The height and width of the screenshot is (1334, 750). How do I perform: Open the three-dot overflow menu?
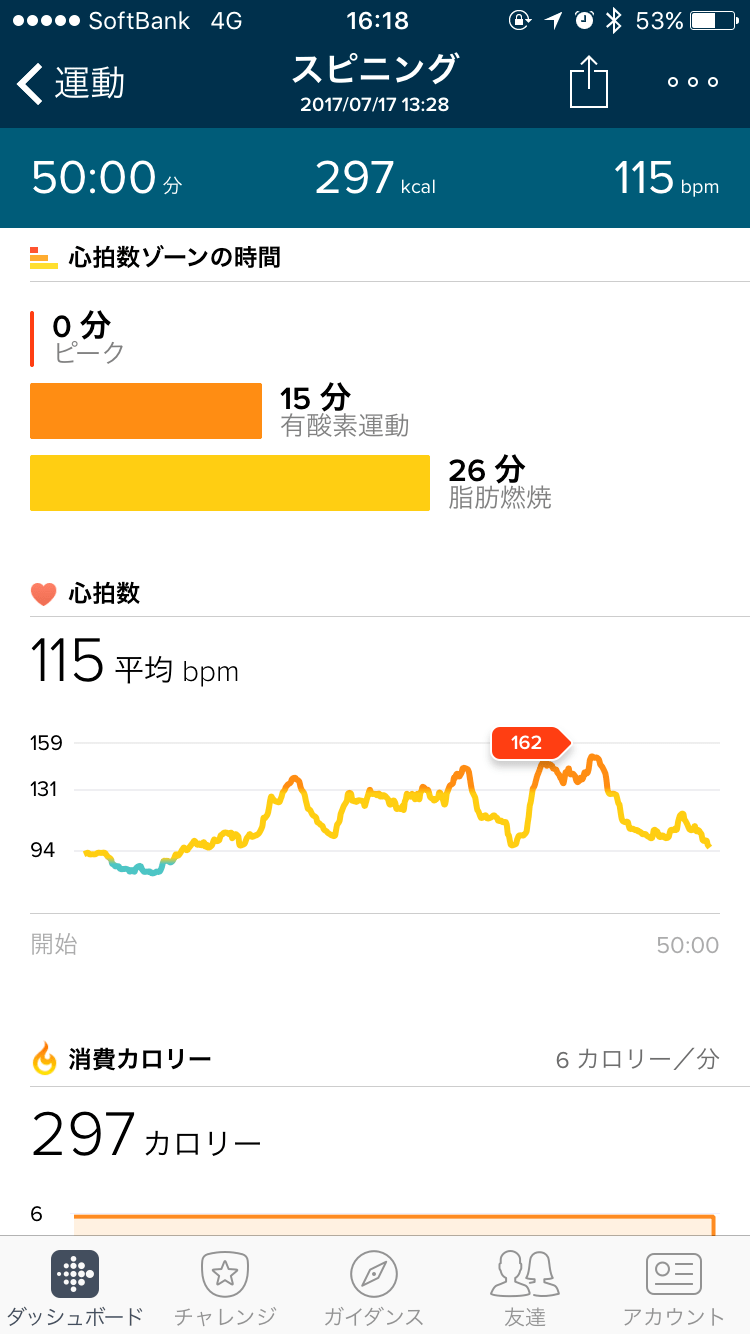coord(693,82)
